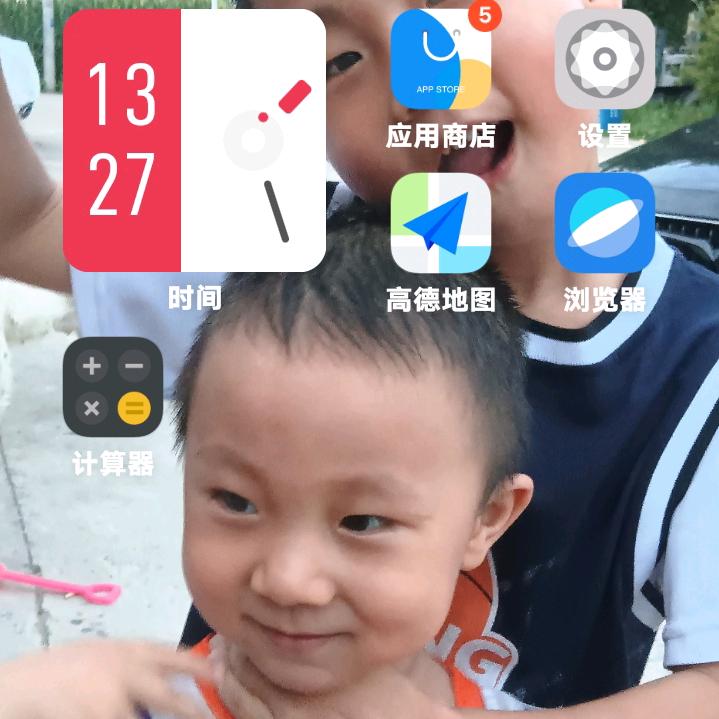This screenshot has width=719, height=719.
Task: Open 高德地图 maps app
Action: pos(441,223)
